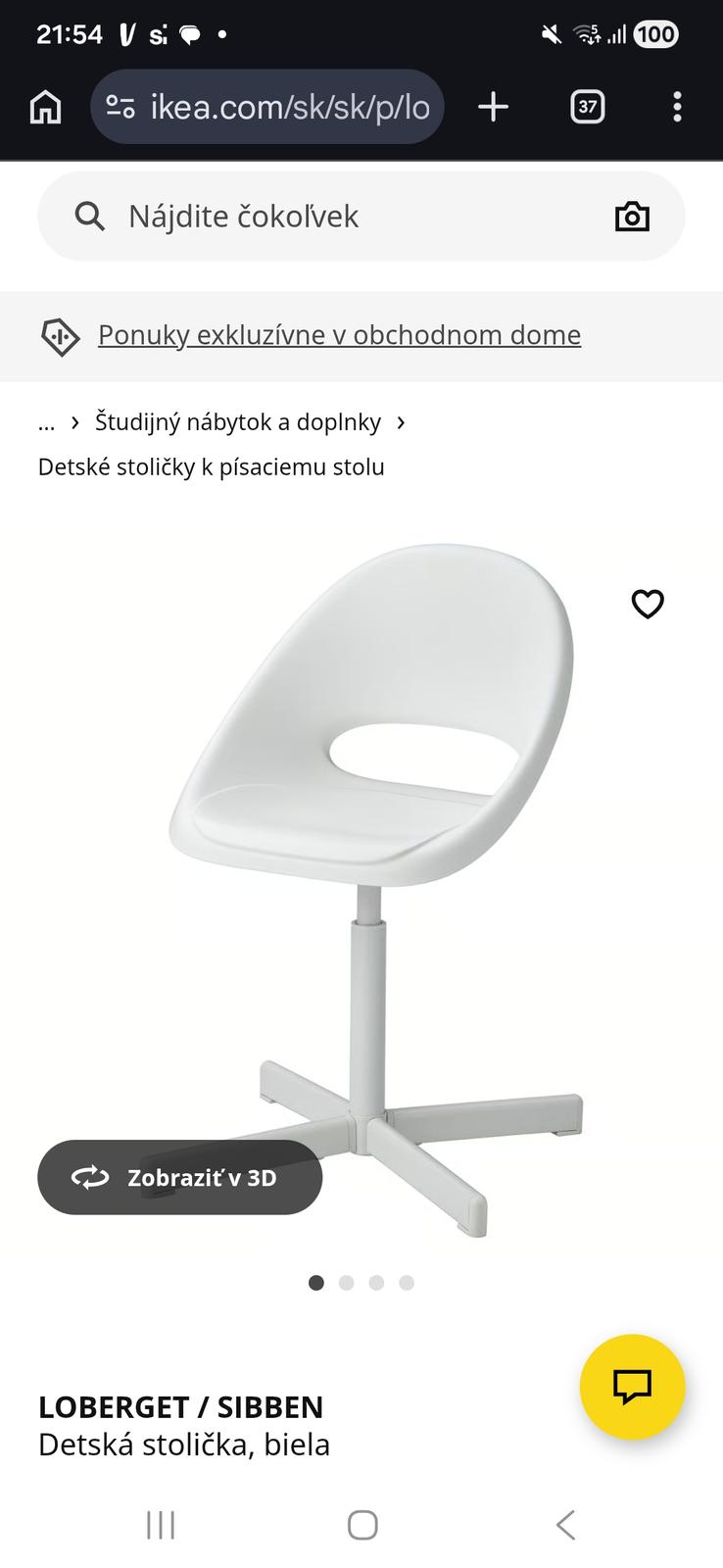Screen dimensions: 723x1568
Task: View the chair with Zobraziť v 3D
Action: click(180, 1177)
